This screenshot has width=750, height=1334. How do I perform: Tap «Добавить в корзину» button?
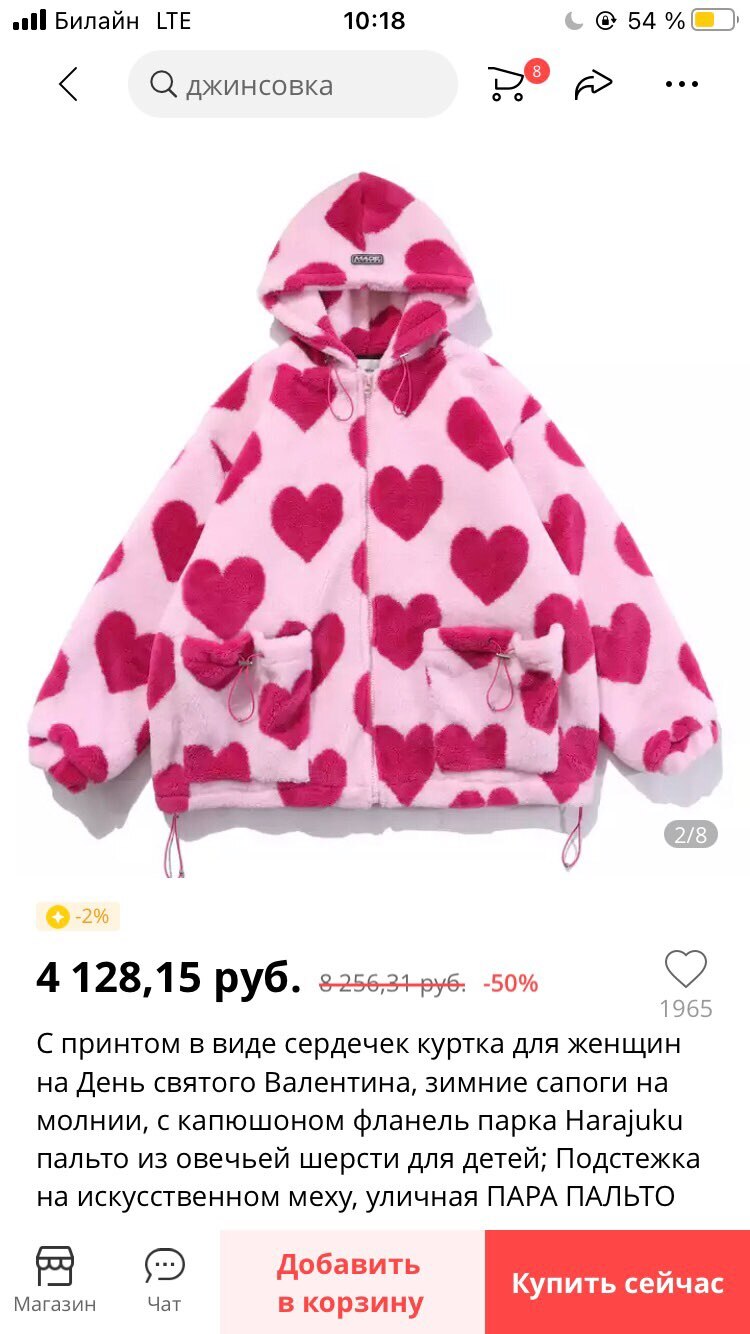coord(351,1283)
